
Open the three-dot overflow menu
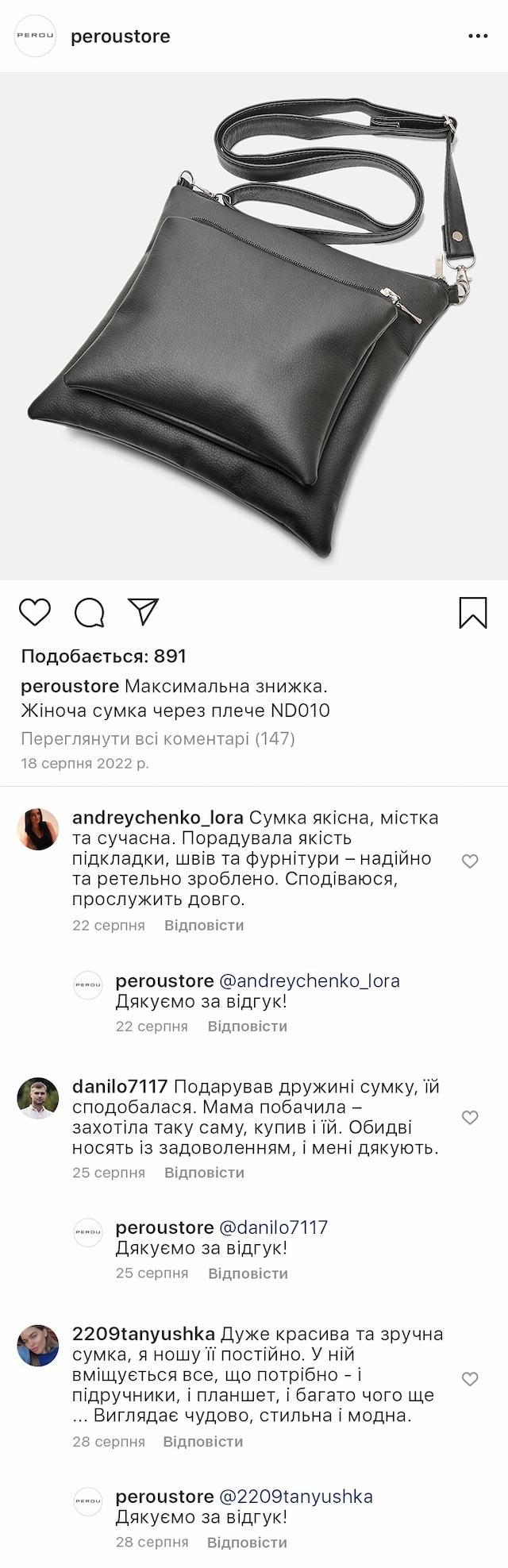(x=478, y=37)
